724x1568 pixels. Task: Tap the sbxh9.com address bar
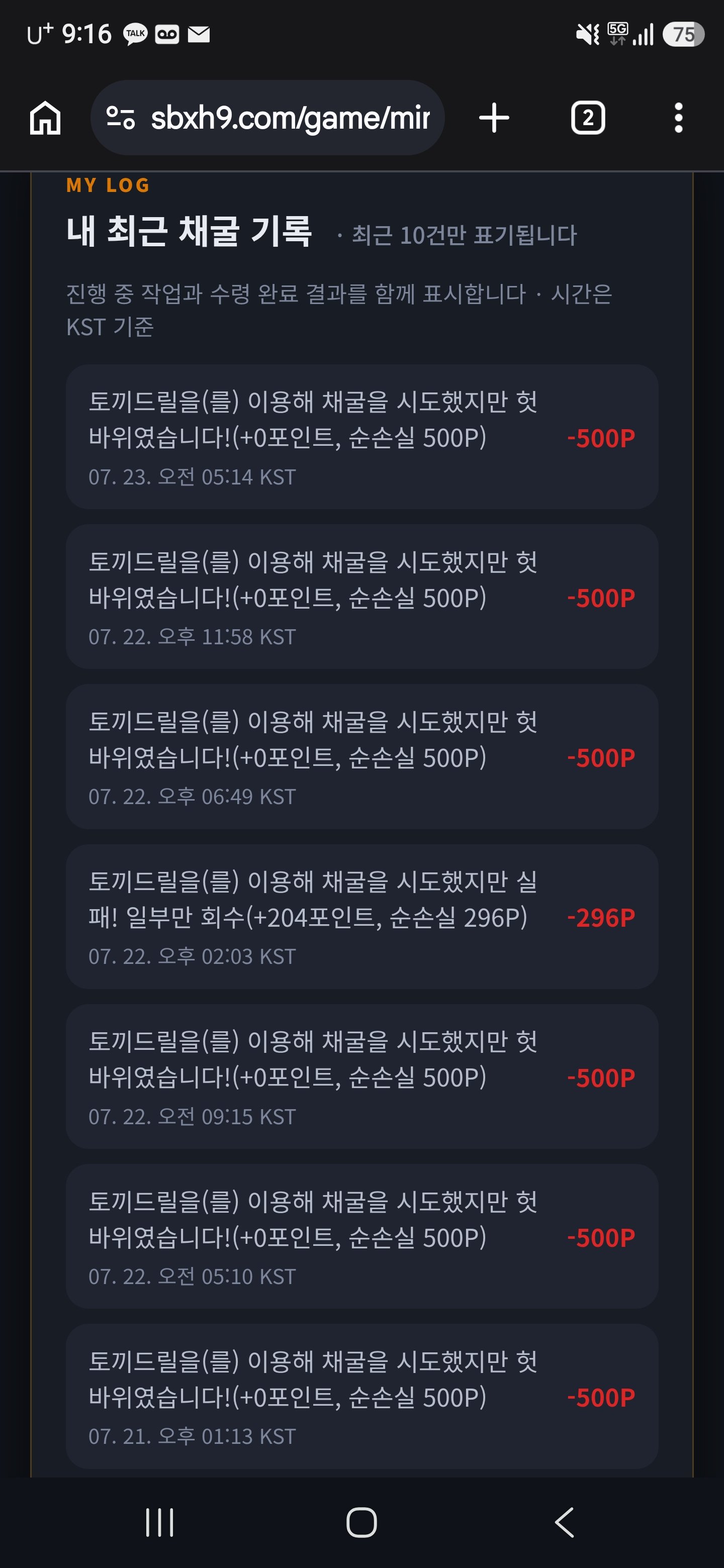(267, 118)
